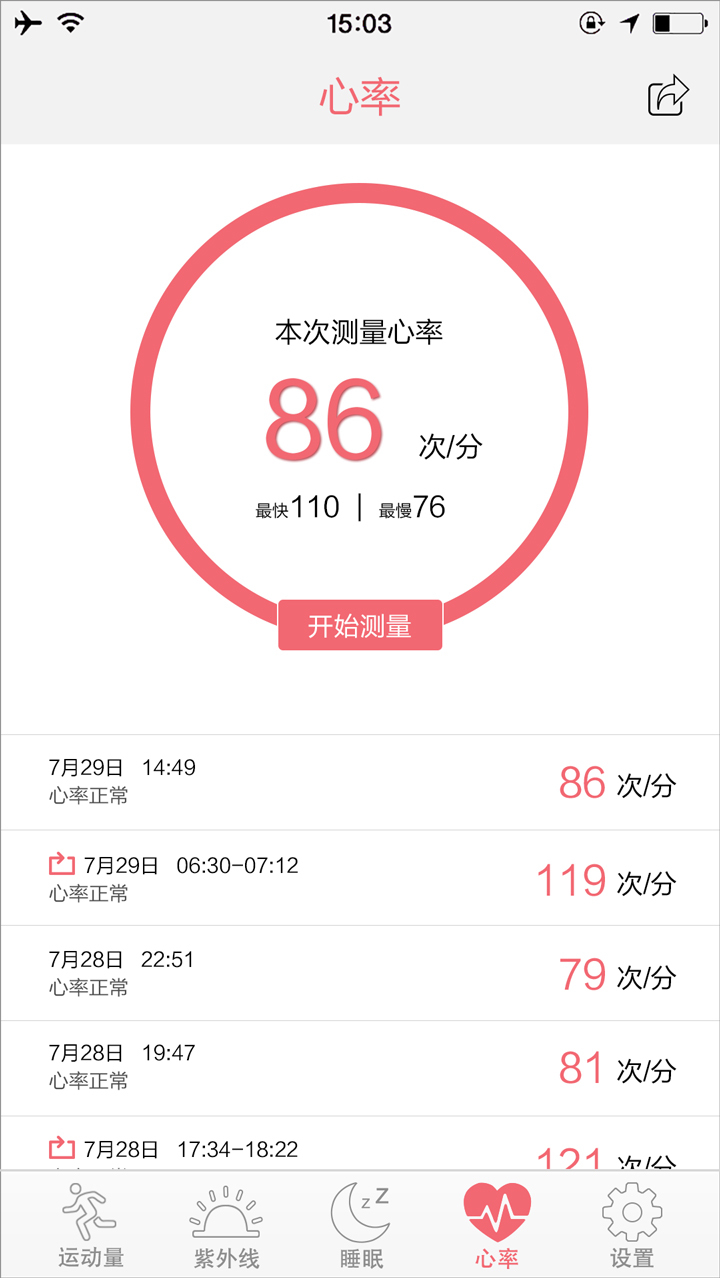
Task: Open the 设置 settings gear icon
Action: (x=630, y=1213)
